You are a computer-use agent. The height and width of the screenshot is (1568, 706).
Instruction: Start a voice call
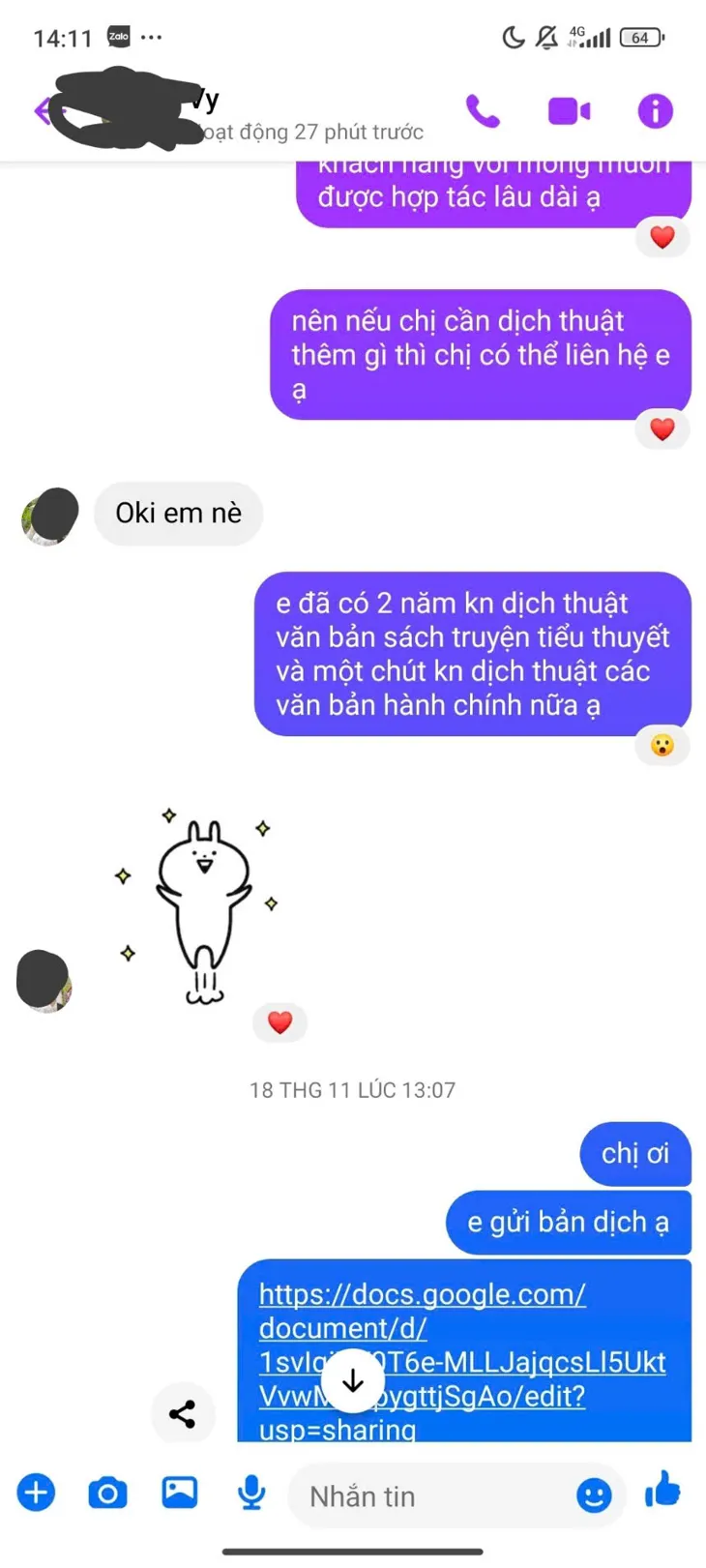[483, 111]
